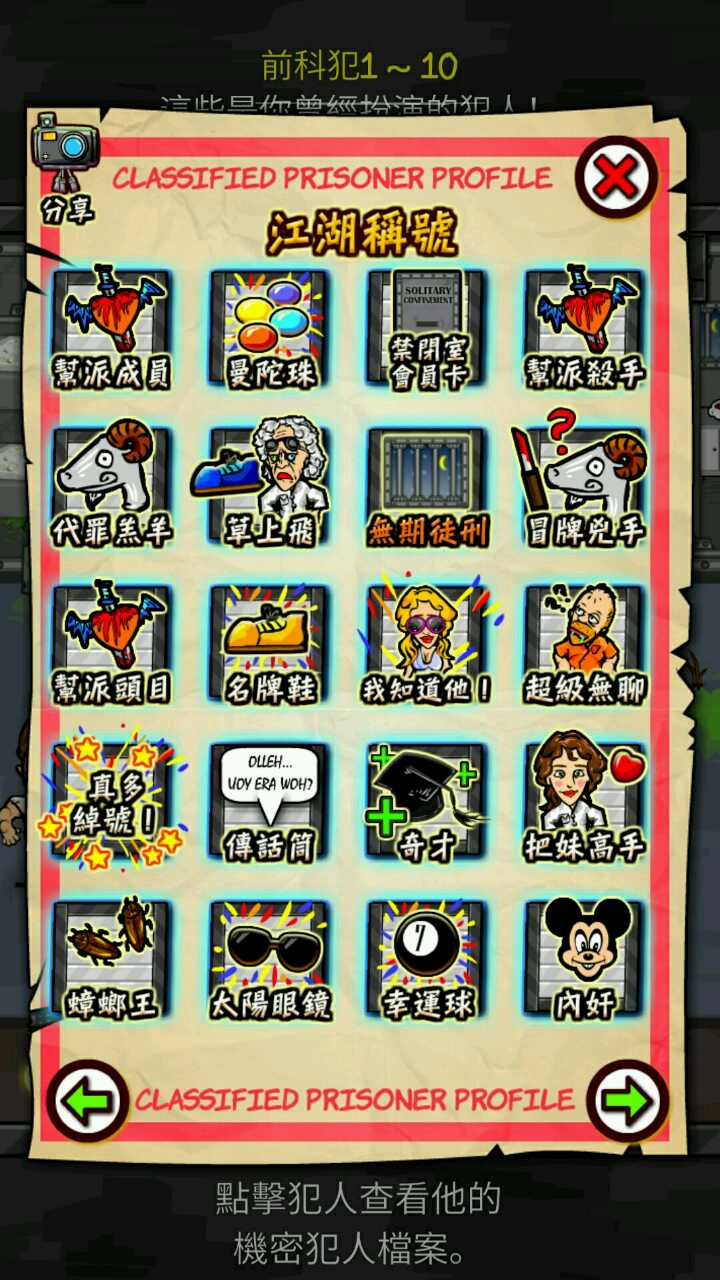This screenshot has width=720, height=1280.
Task: Tap the 幫派殺手 badge
Action: (585, 328)
